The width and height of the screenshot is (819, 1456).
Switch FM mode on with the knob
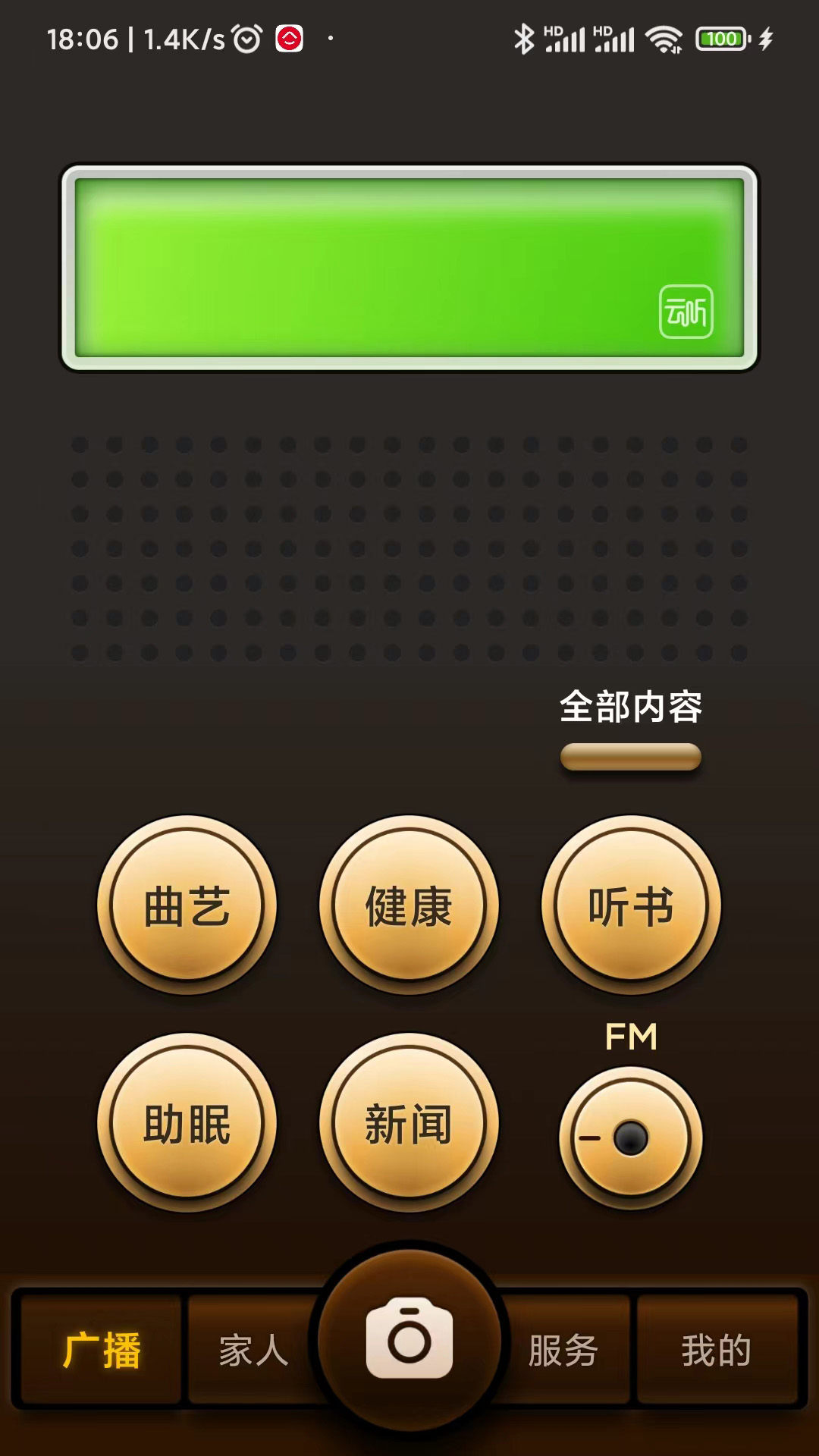tap(629, 1135)
